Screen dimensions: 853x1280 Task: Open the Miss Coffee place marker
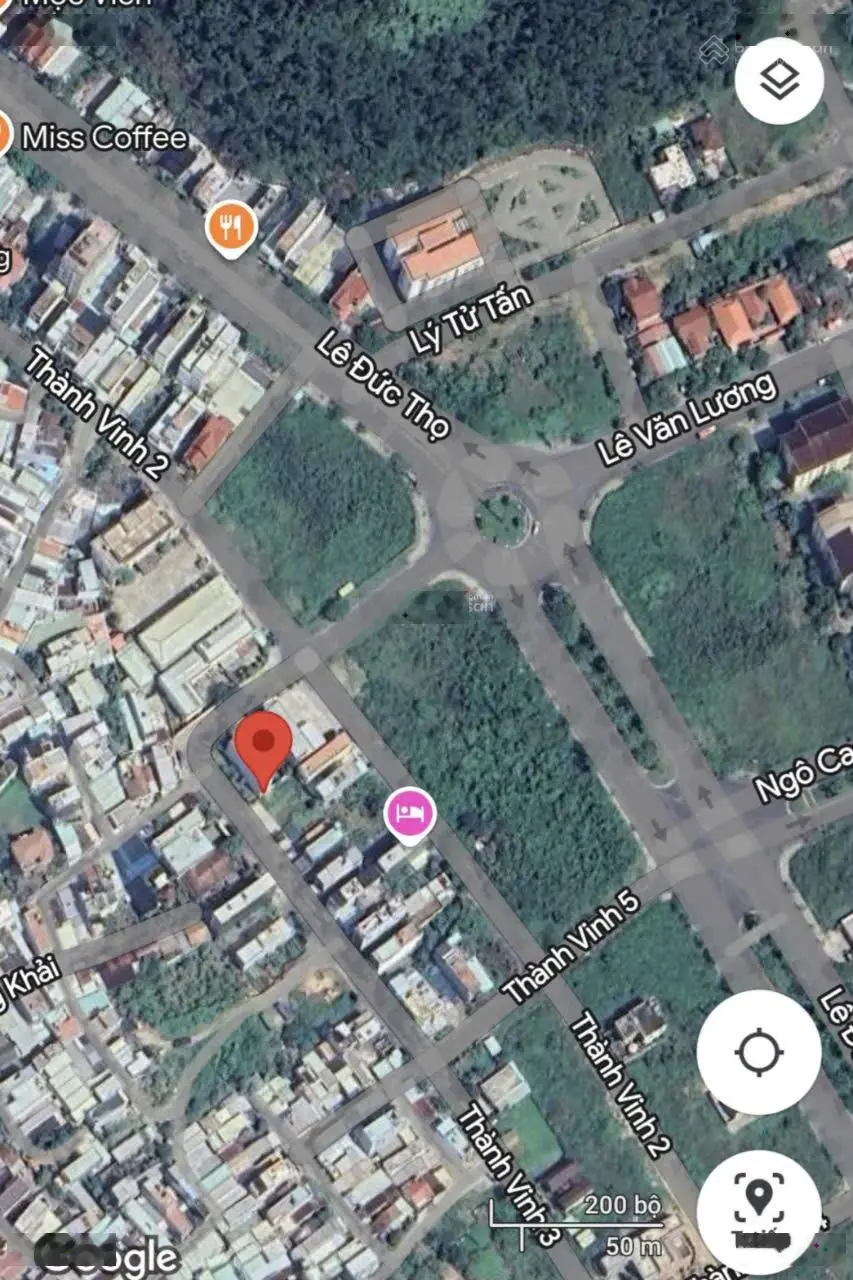[x=6, y=136]
